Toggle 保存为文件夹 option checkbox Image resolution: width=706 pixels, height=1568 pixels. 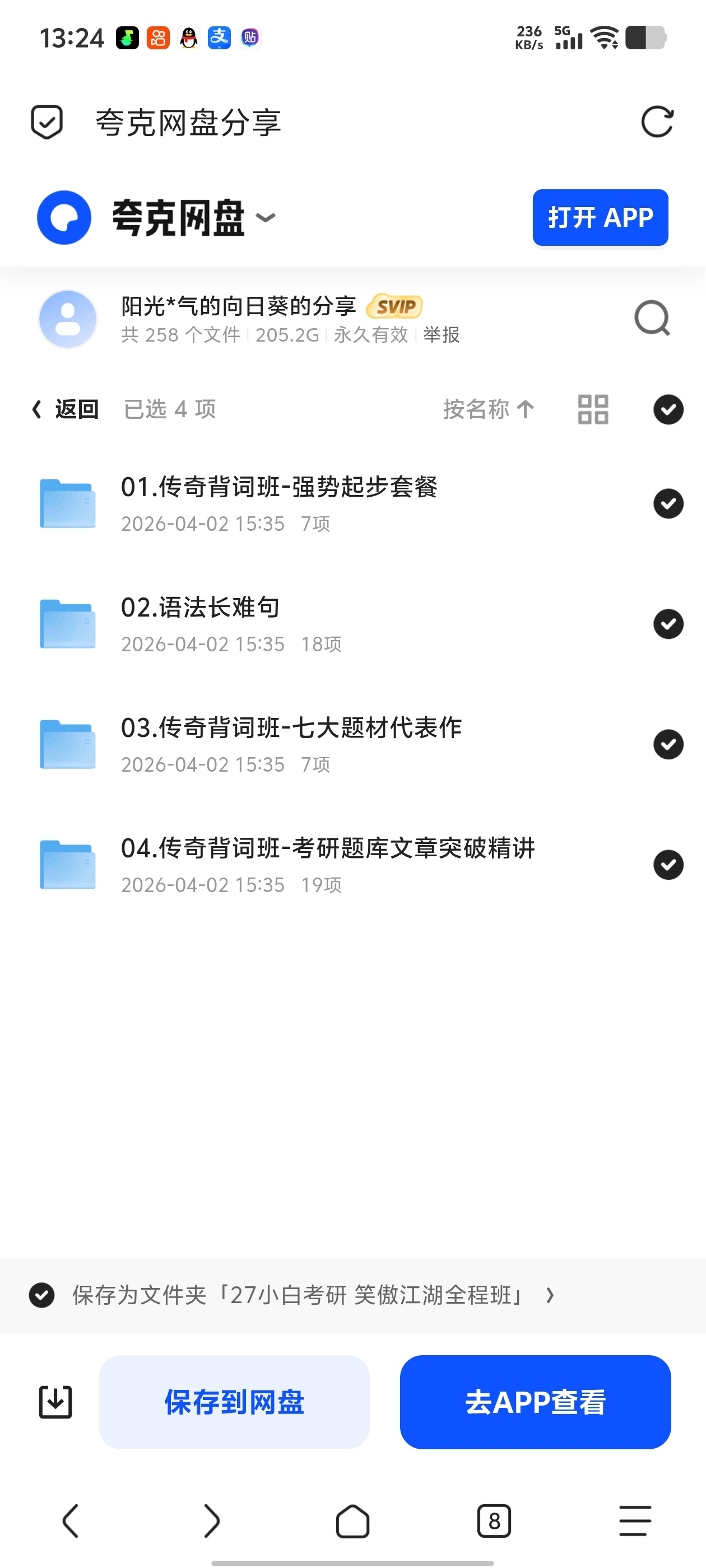(41, 1295)
